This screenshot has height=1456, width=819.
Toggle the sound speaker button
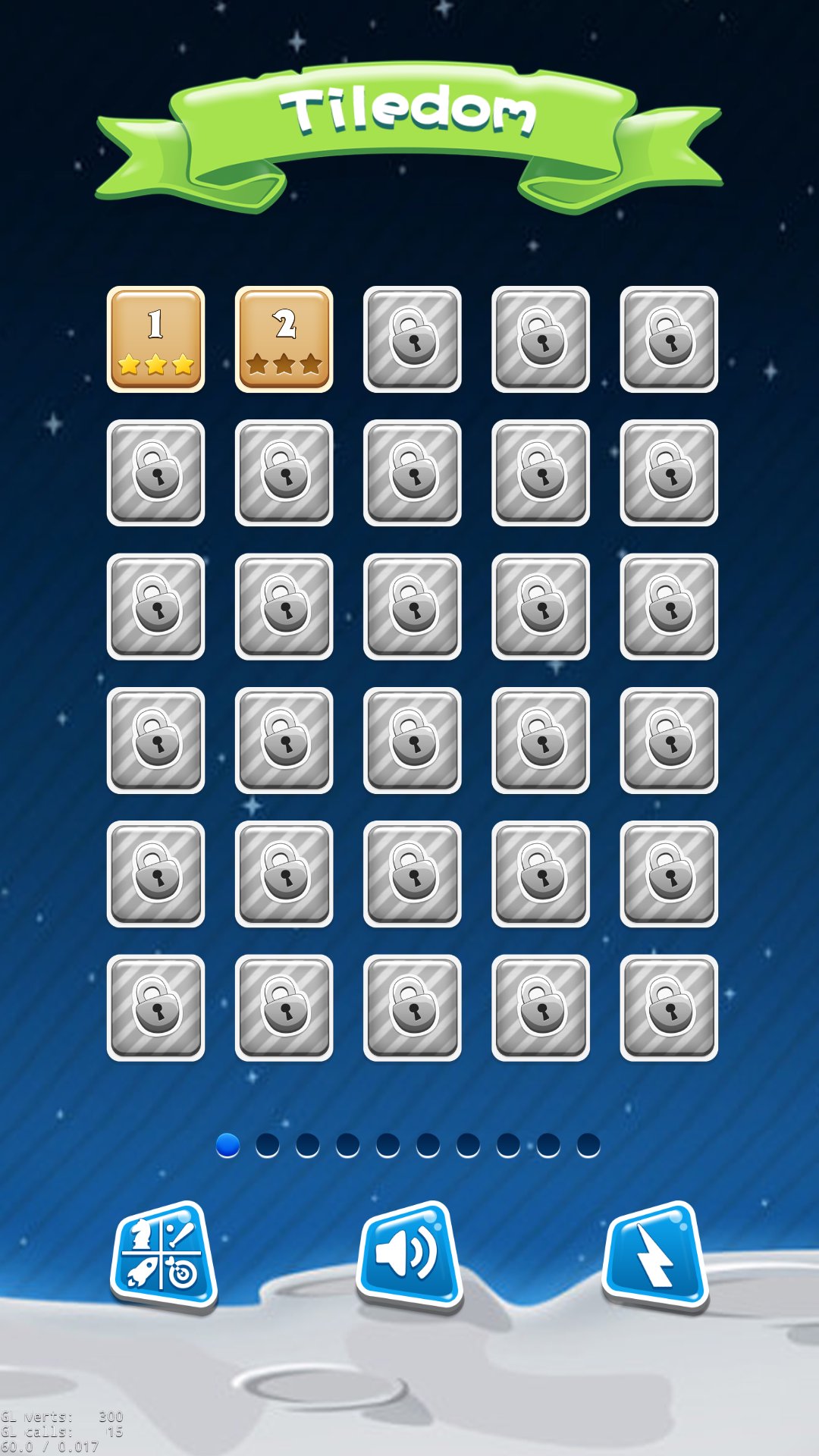[409, 1256]
